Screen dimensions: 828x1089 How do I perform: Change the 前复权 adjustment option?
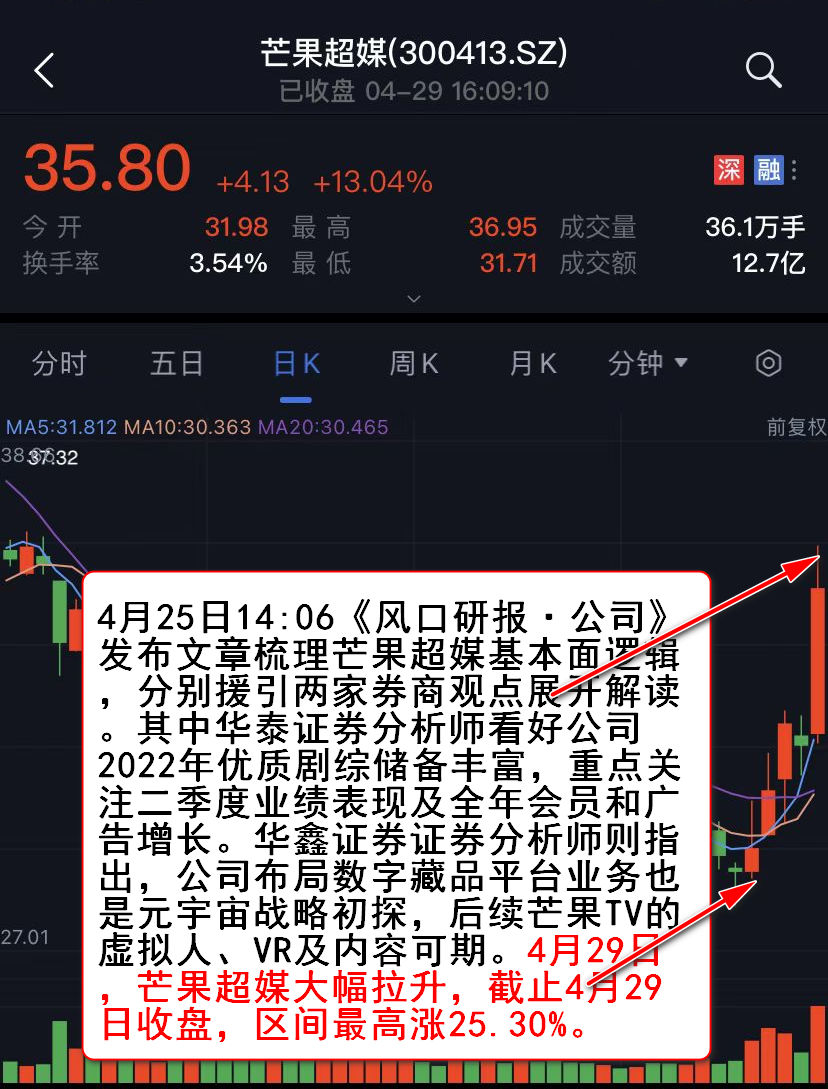click(796, 427)
